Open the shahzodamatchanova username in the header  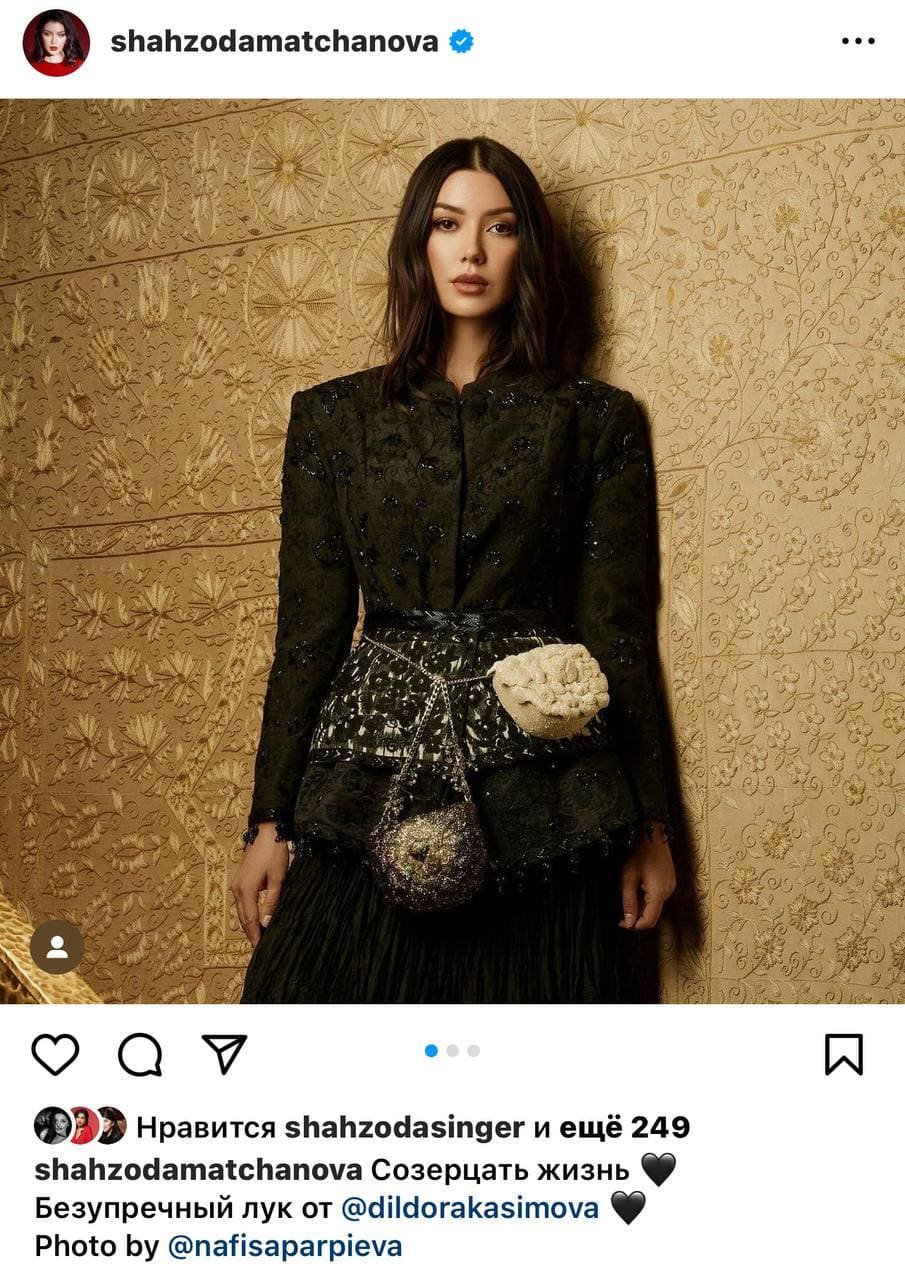[274, 42]
